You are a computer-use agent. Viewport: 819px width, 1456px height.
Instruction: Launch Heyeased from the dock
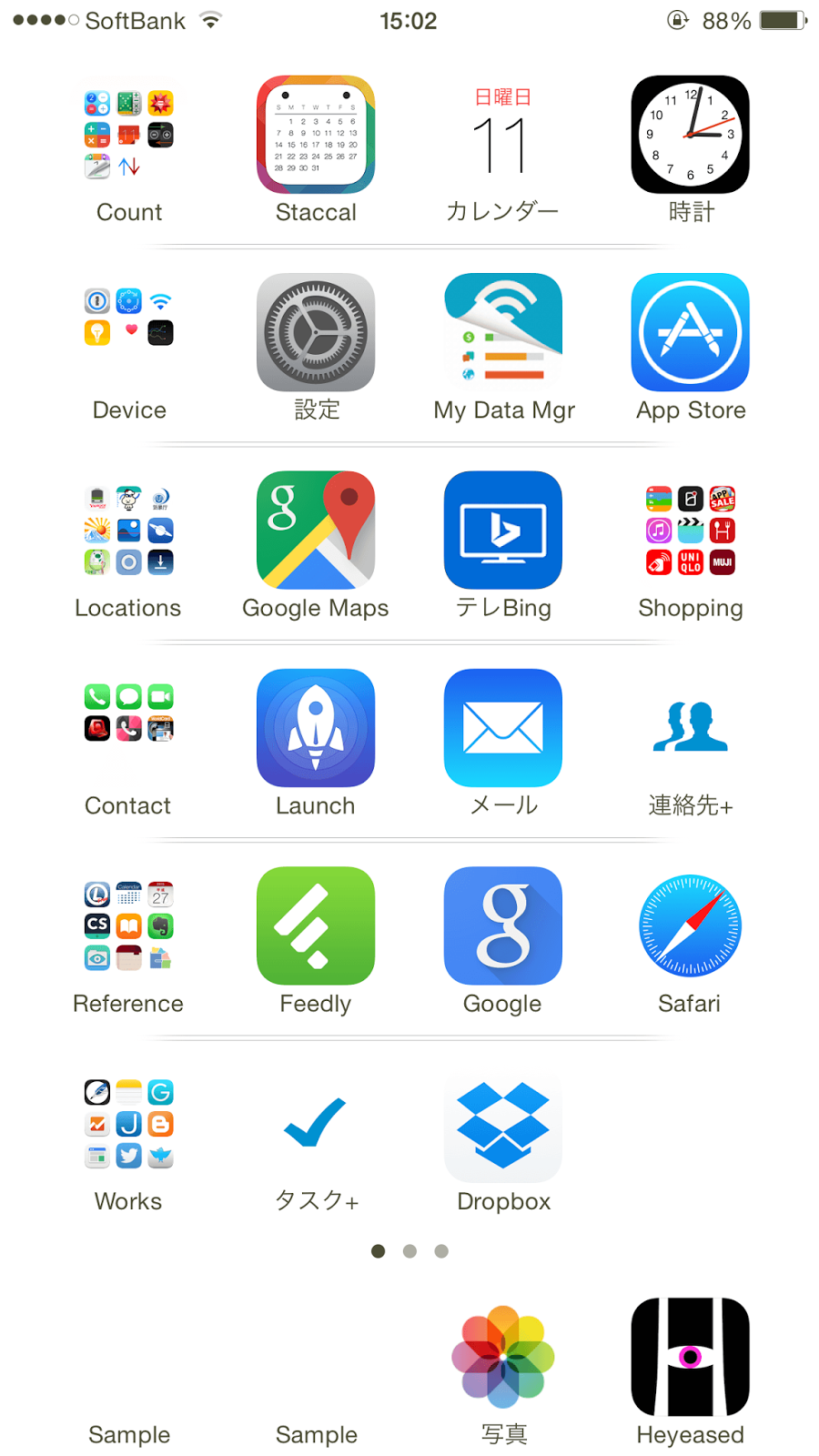[690, 1357]
